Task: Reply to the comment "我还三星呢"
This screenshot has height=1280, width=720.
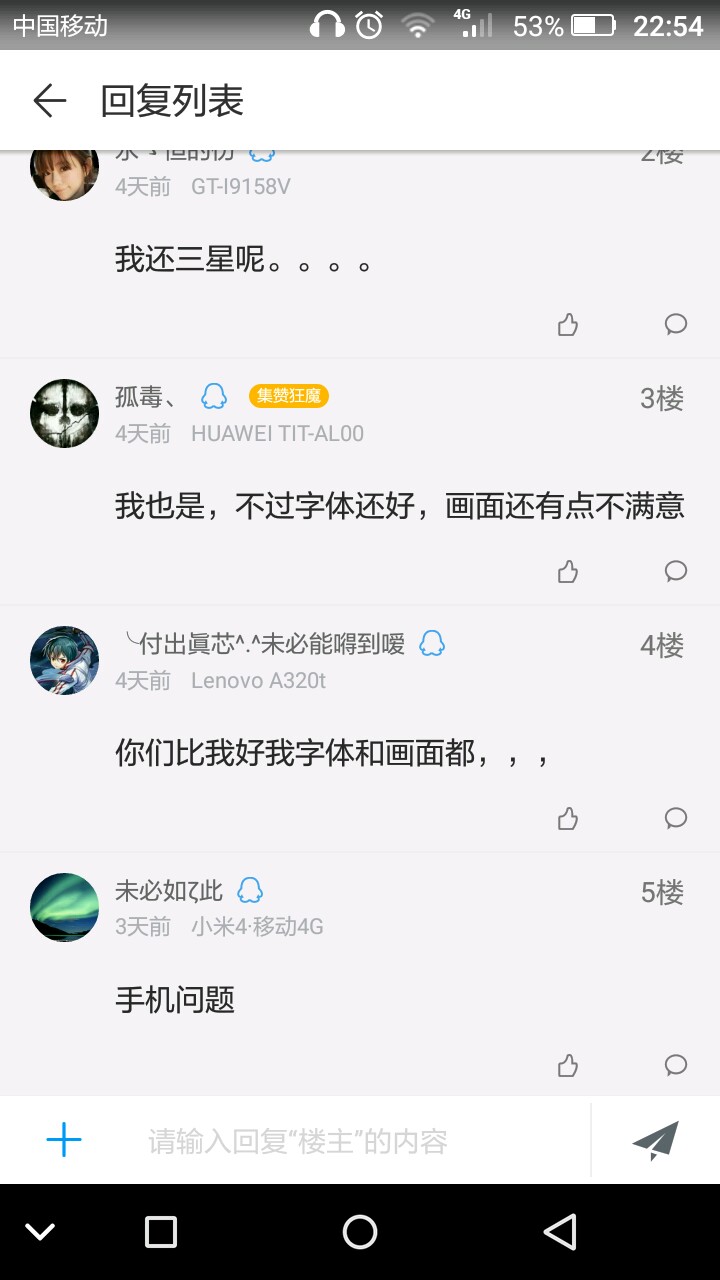Action: point(676,324)
